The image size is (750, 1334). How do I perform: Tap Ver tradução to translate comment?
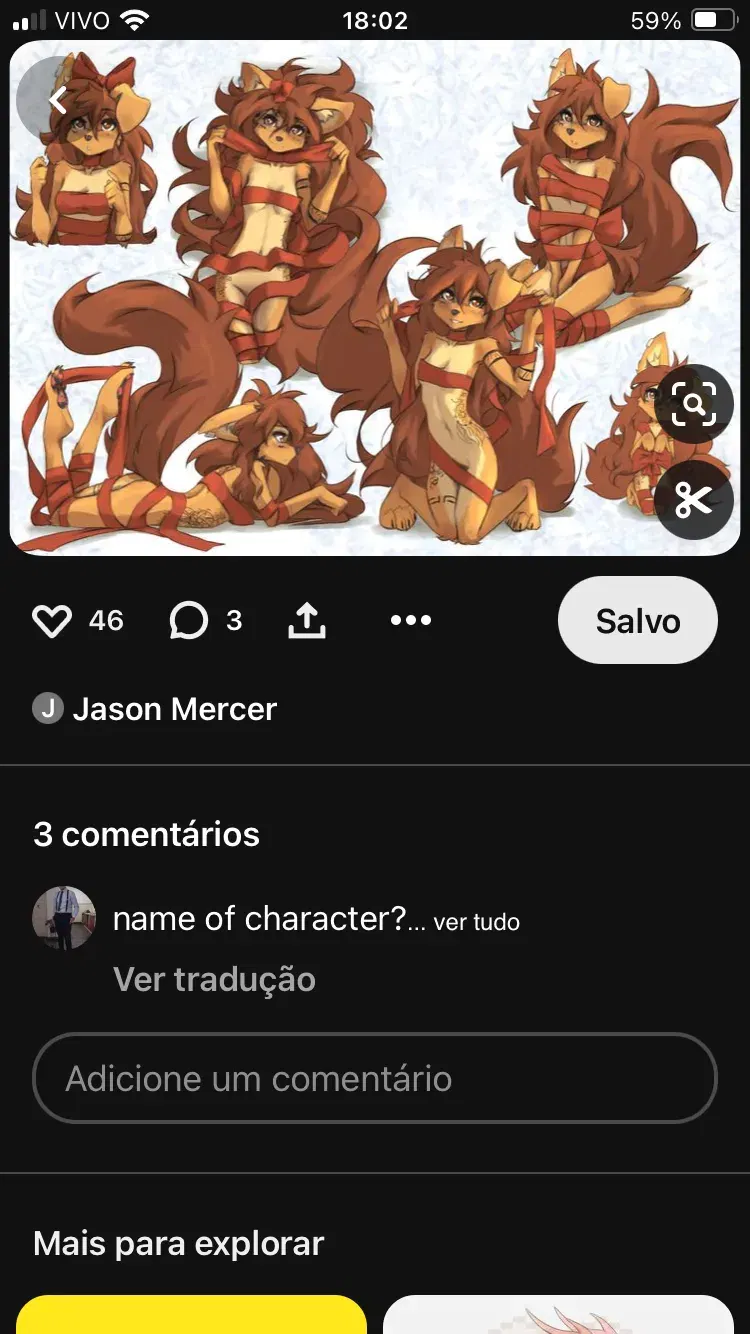coord(214,979)
